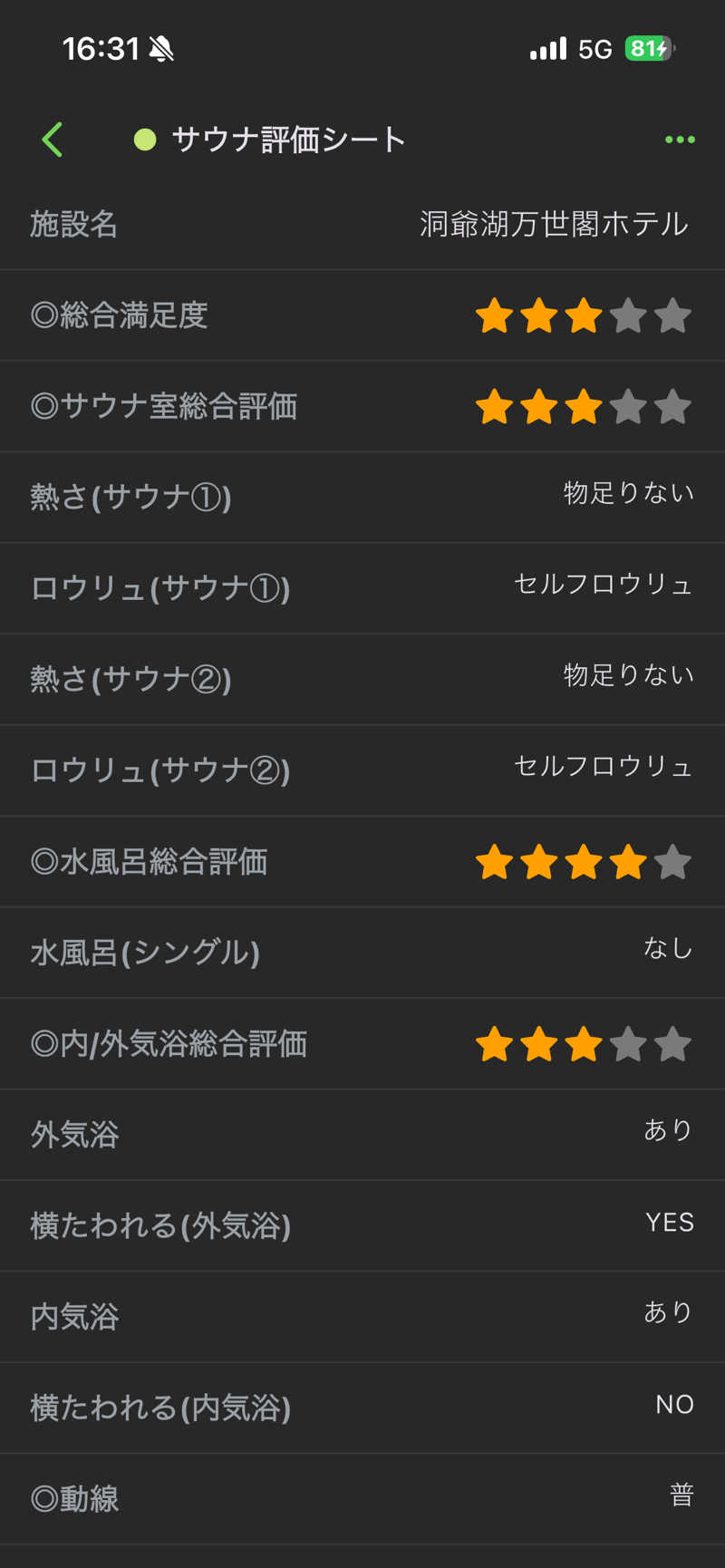
Task: Open the 水風呂(シングル) selector showing なし
Action: [669, 948]
